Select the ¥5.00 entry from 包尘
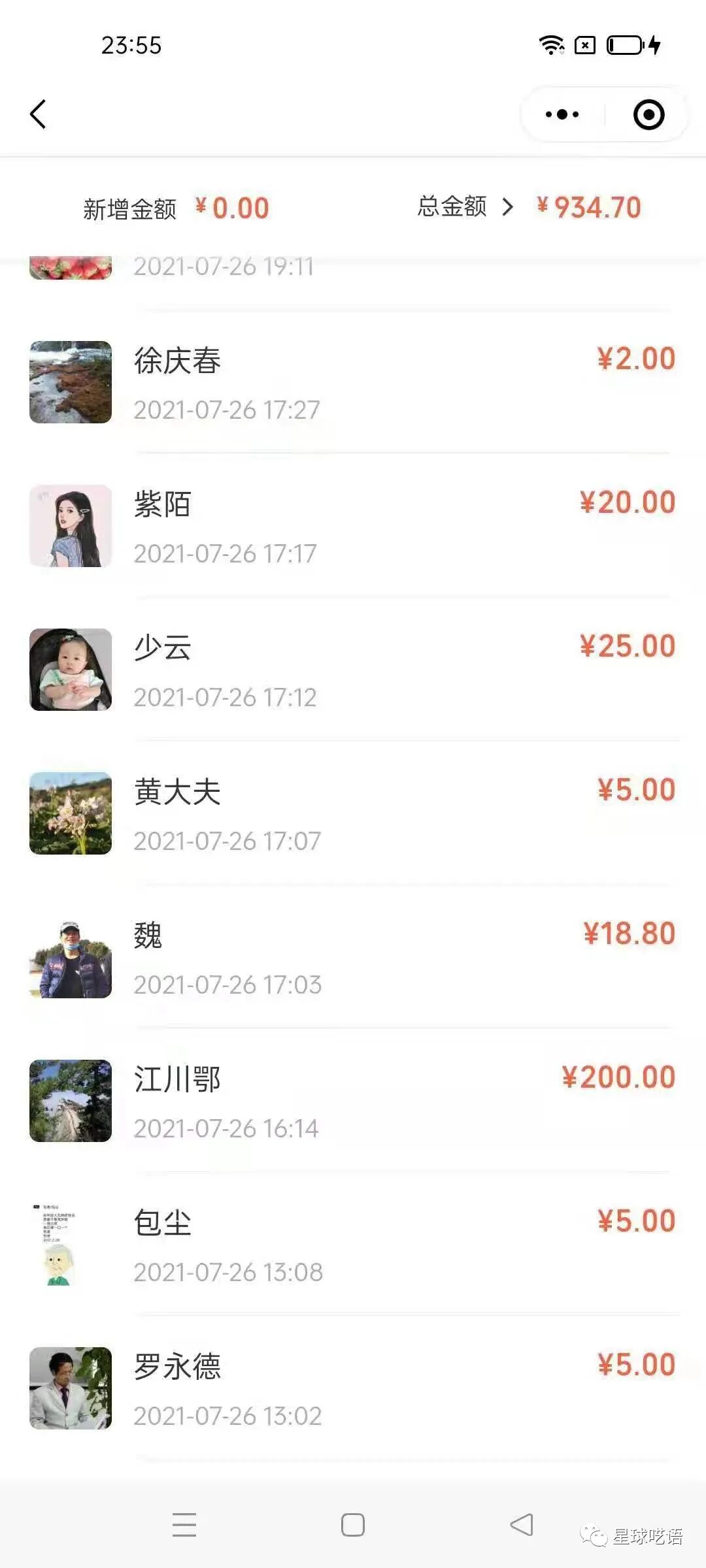 pos(353,1246)
